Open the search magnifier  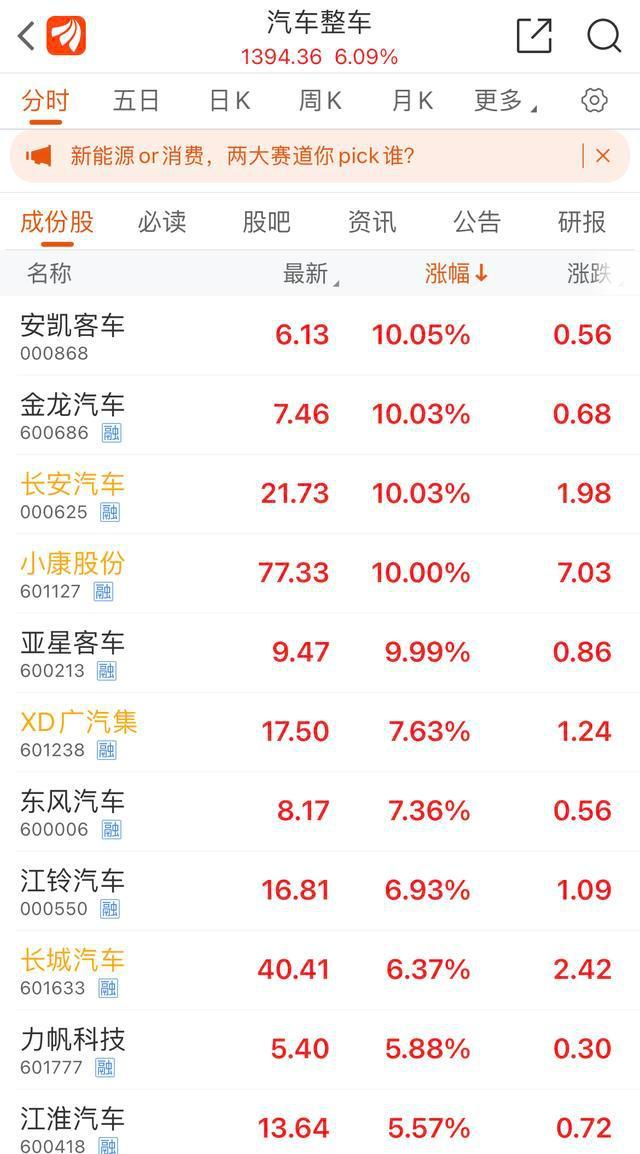click(x=604, y=36)
